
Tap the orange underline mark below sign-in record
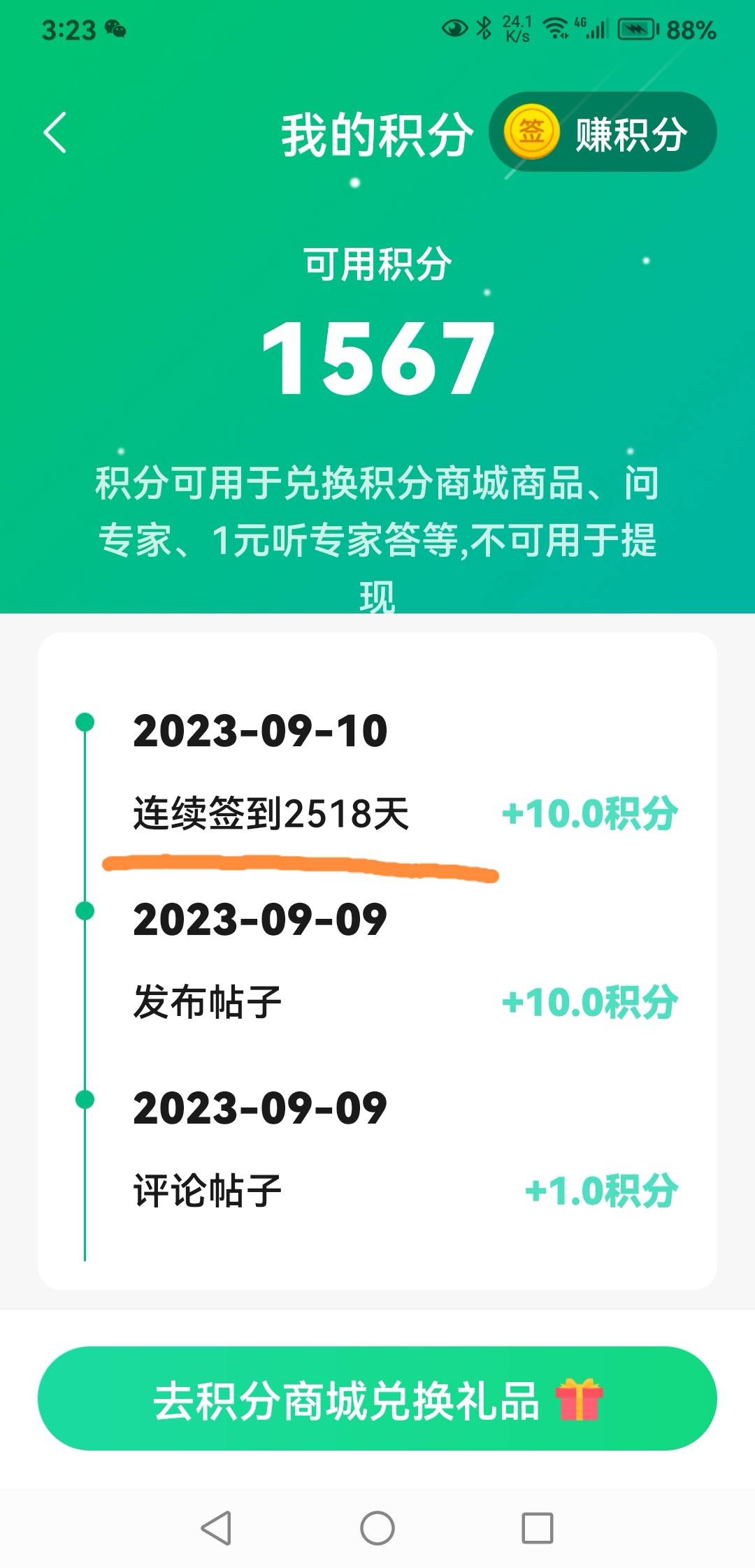coord(301,866)
